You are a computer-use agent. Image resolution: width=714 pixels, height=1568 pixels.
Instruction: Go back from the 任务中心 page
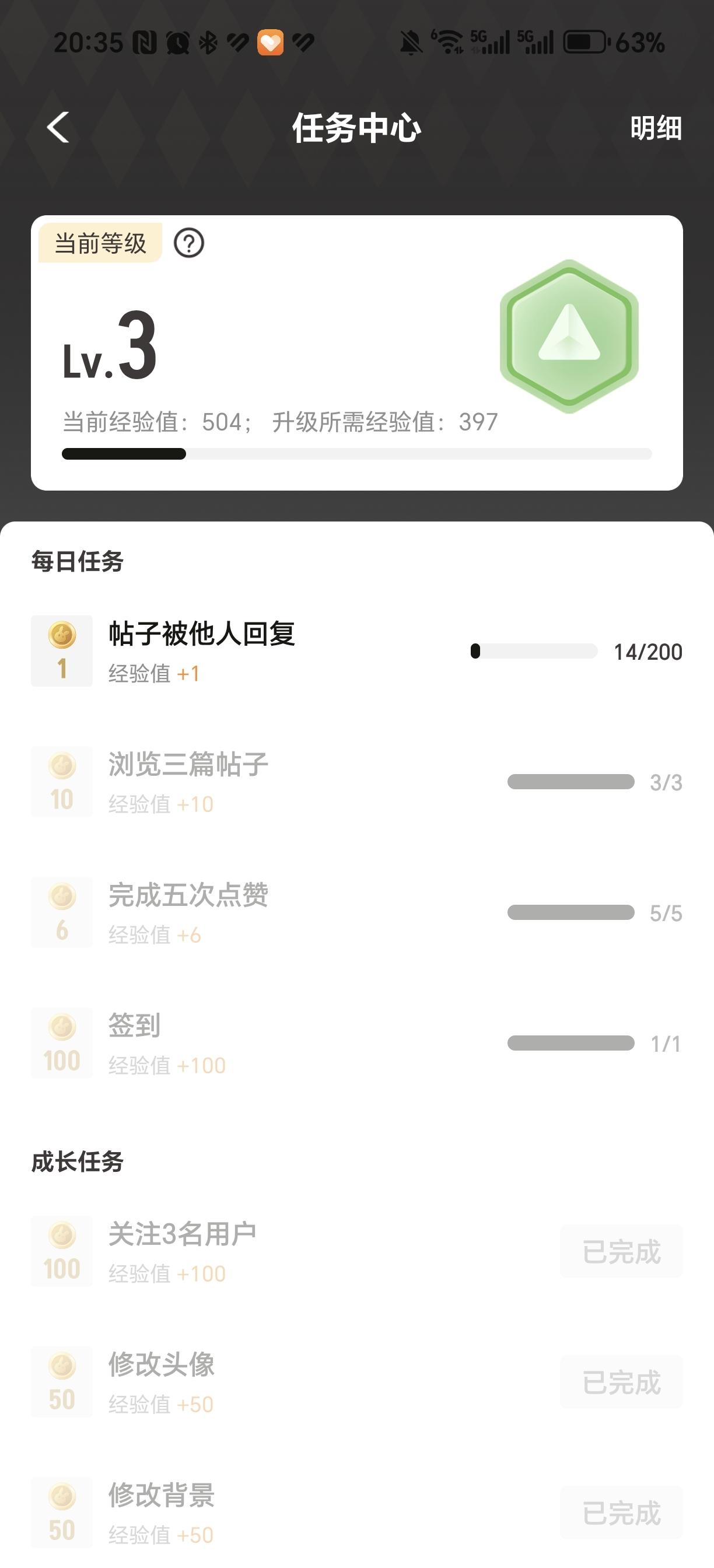click(x=58, y=128)
